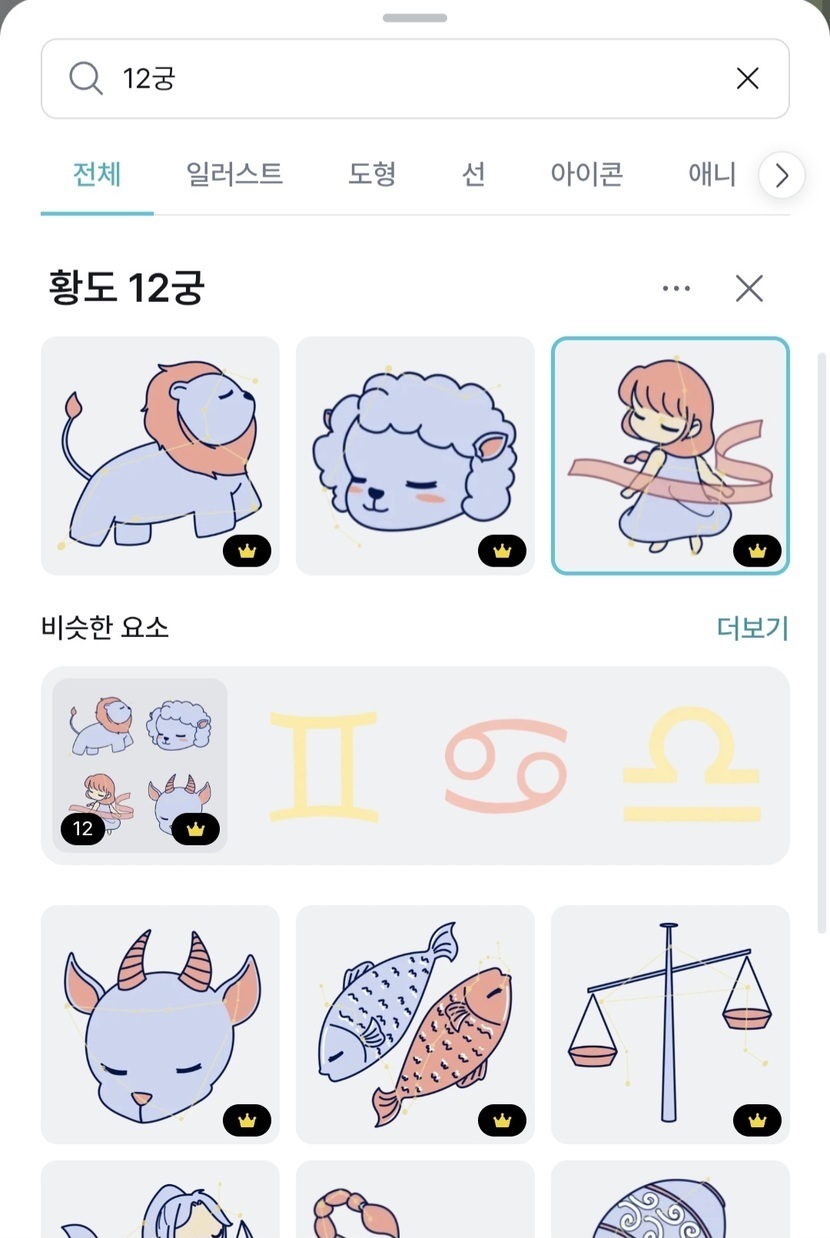Go to the 아이콘 tab

tap(587, 175)
